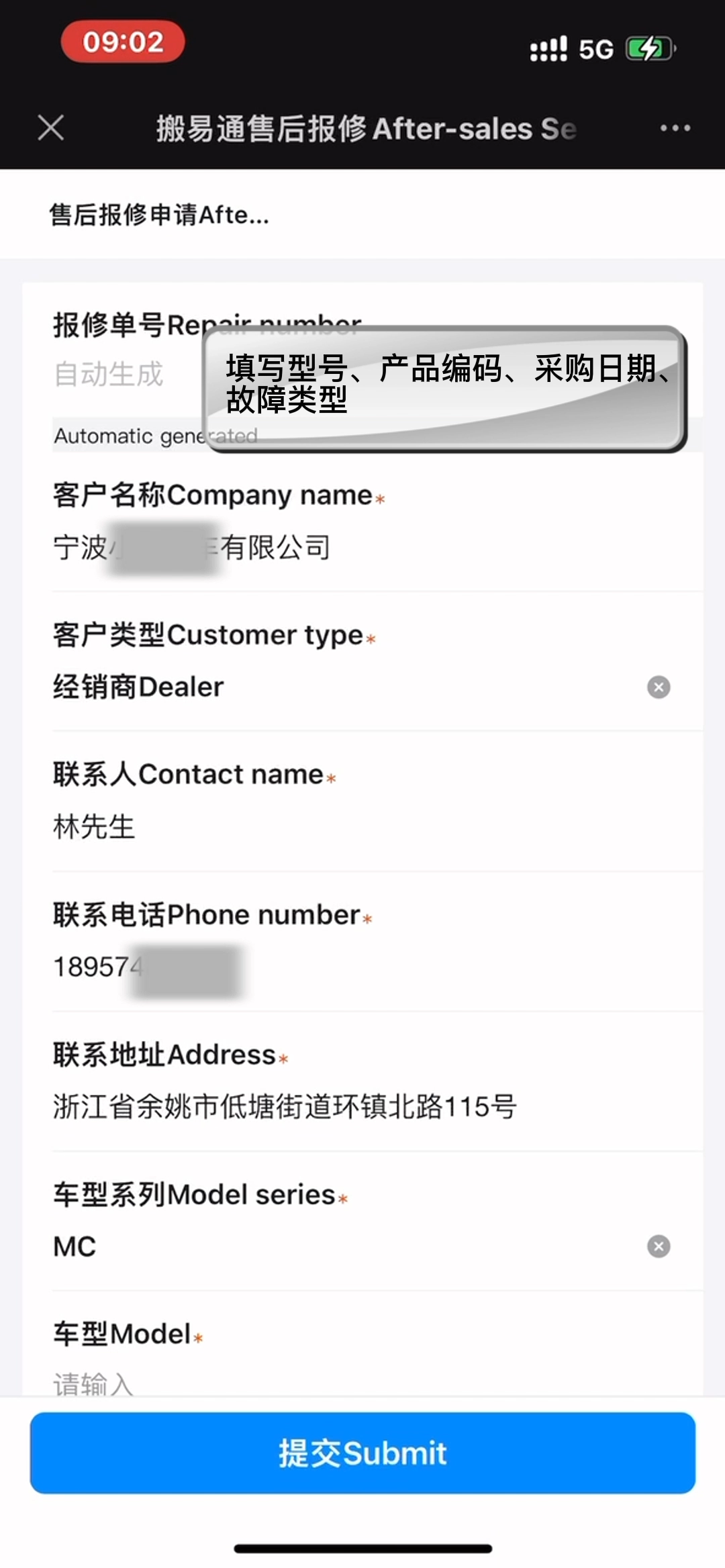Clear the Customer type selection
Screen dimensions: 725x1568
coord(659,687)
